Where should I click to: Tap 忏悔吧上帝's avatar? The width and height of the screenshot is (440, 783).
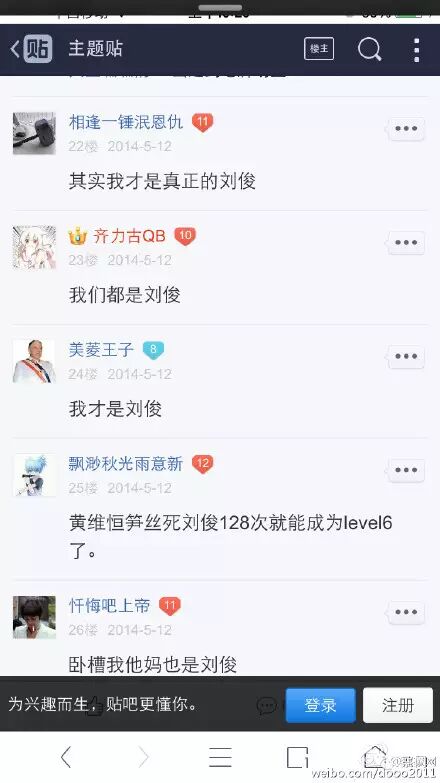(x=34, y=617)
